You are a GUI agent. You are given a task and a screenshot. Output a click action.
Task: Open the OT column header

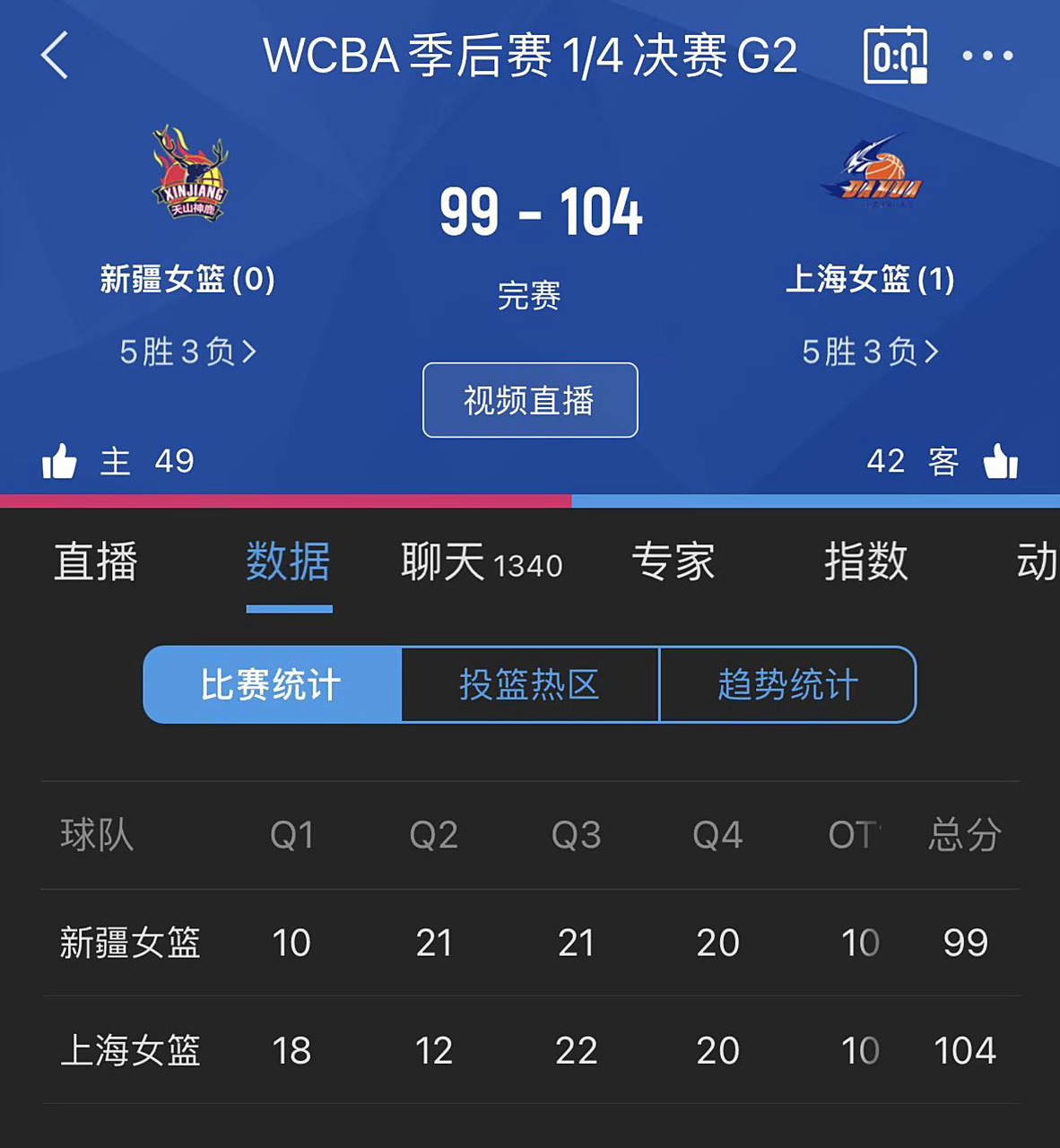(855, 836)
